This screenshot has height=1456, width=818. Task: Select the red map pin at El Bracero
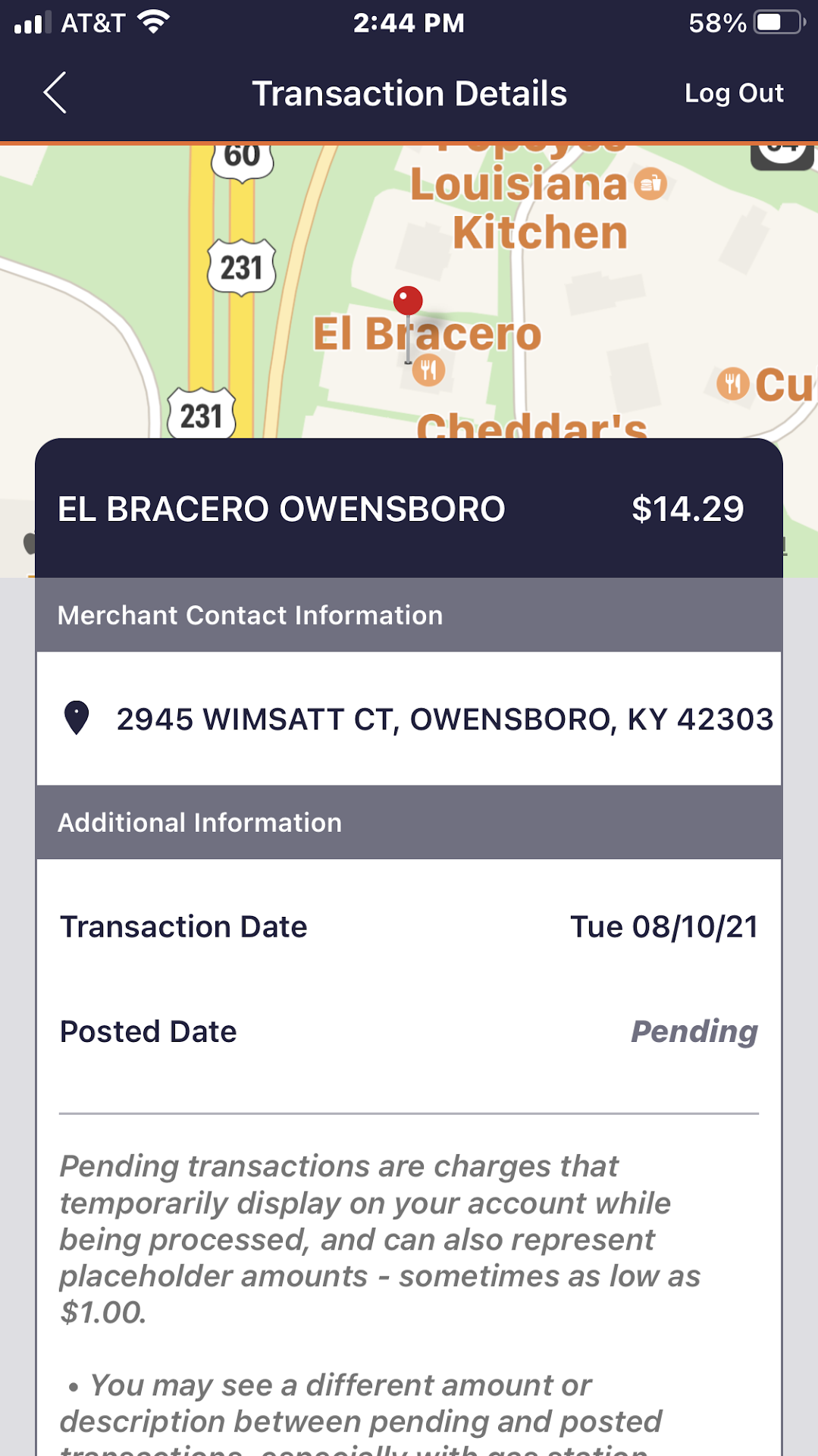[x=408, y=302]
